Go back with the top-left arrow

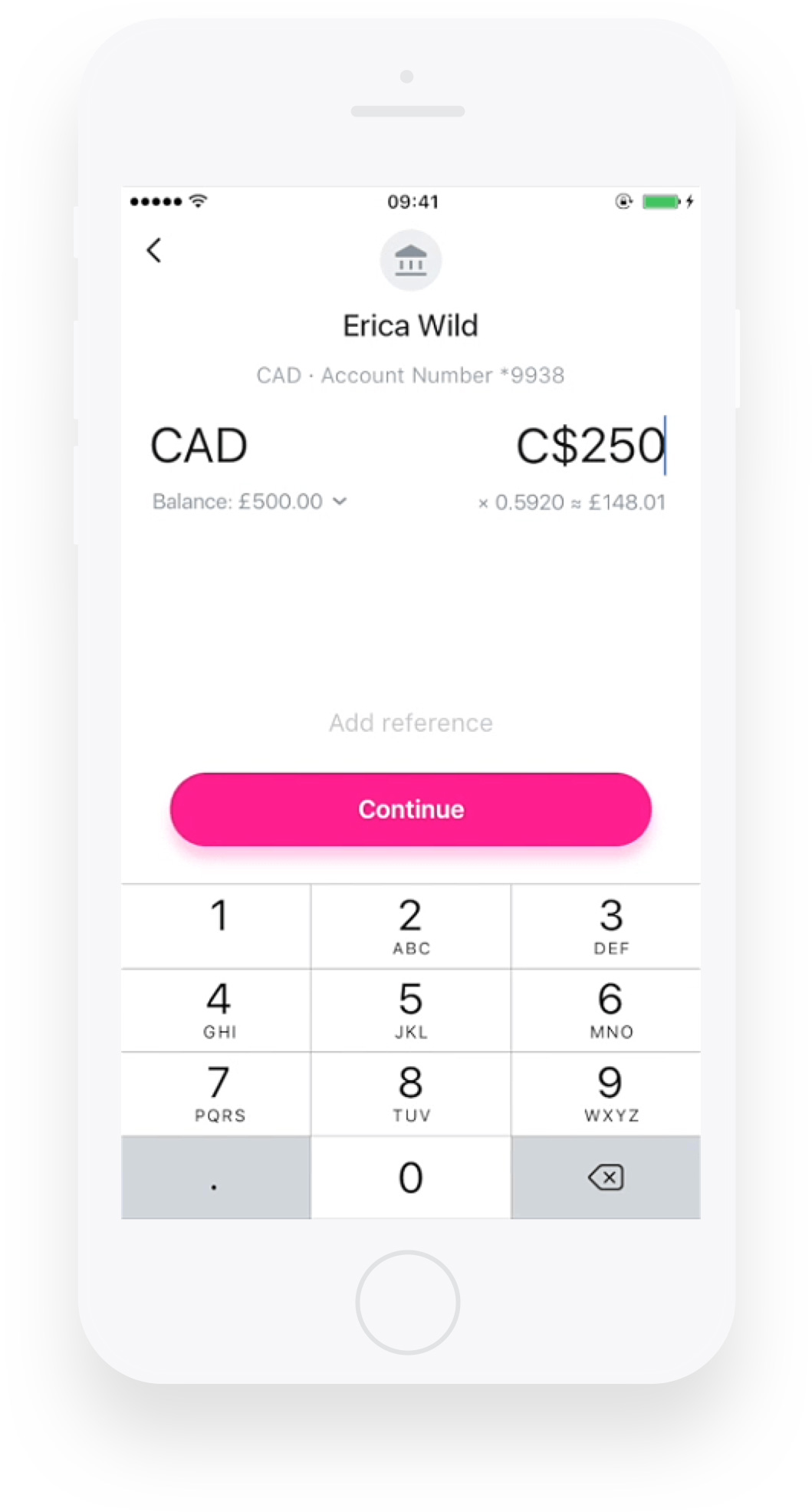point(154,250)
